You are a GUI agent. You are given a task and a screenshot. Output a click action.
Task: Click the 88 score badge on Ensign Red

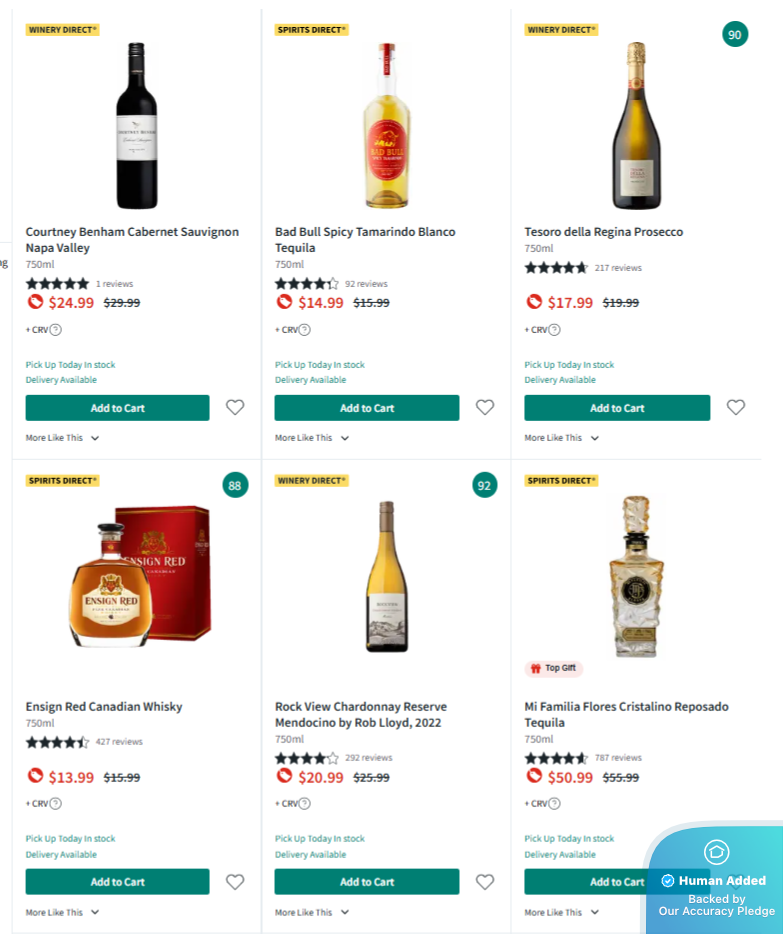pyautogui.click(x=234, y=485)
